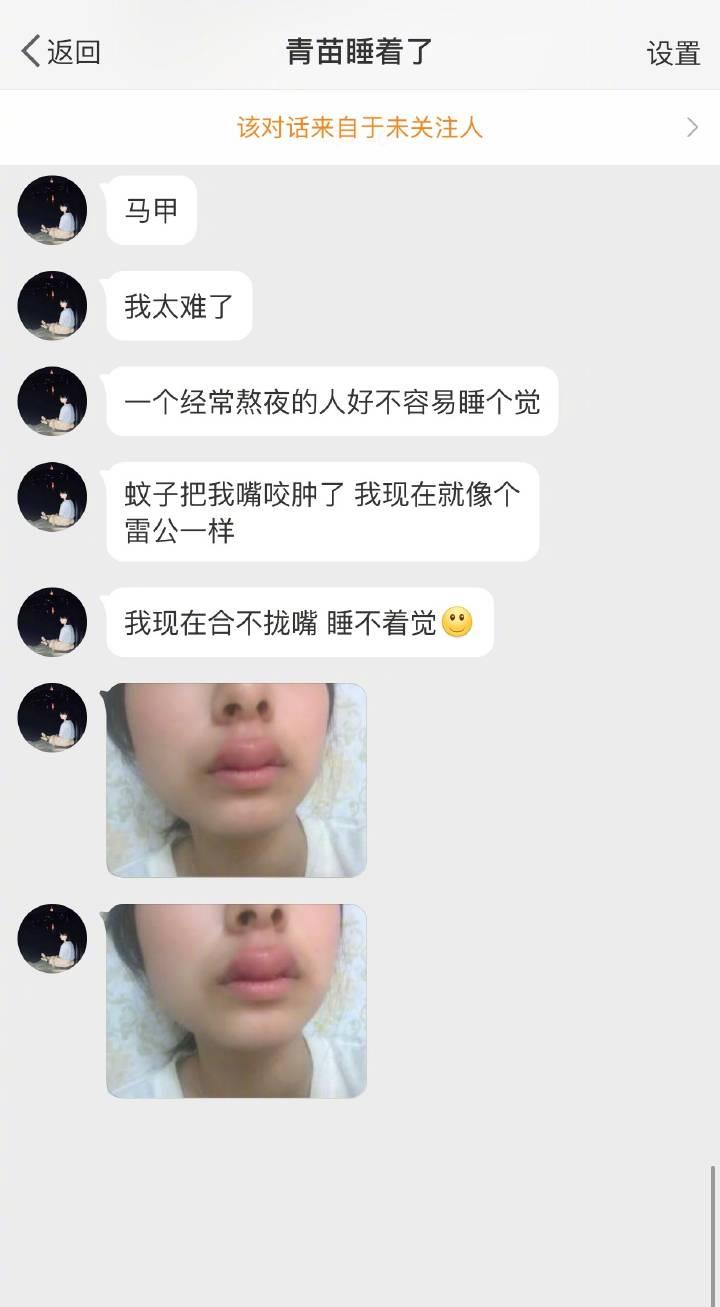Viewport: 720px width, 1307px height.
Task: Tap the avatar beside the second photo message
Action: (52, 940)
